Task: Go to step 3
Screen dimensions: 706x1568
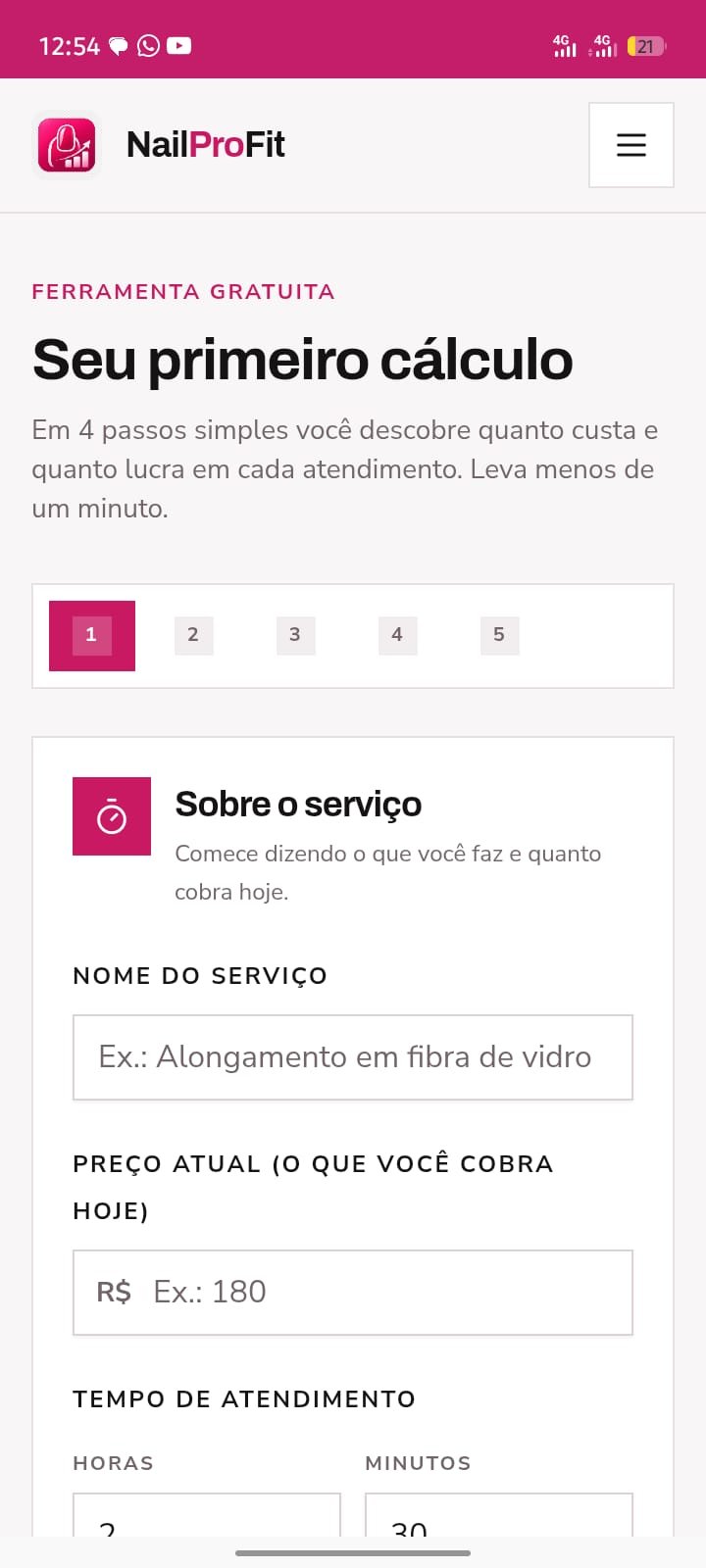Action: (295, 635)
